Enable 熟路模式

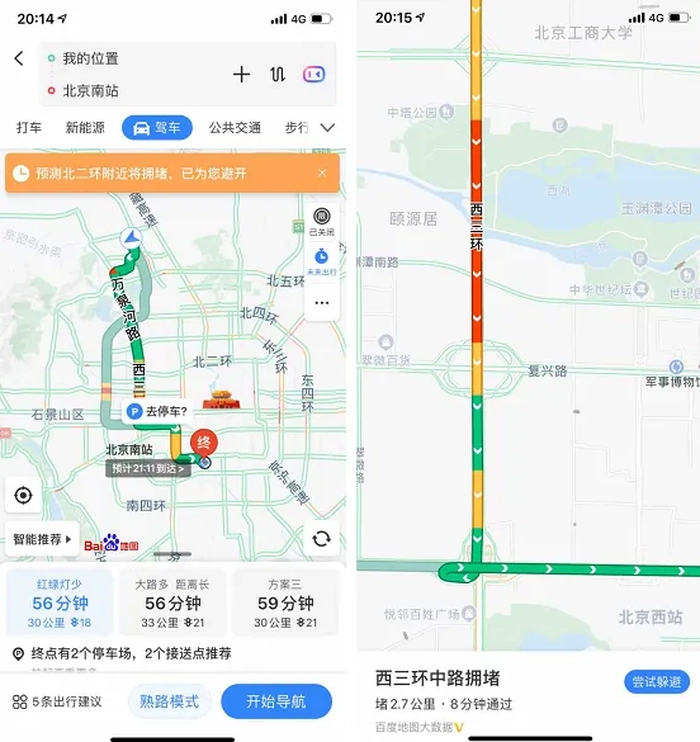click(x=169, y=701)
